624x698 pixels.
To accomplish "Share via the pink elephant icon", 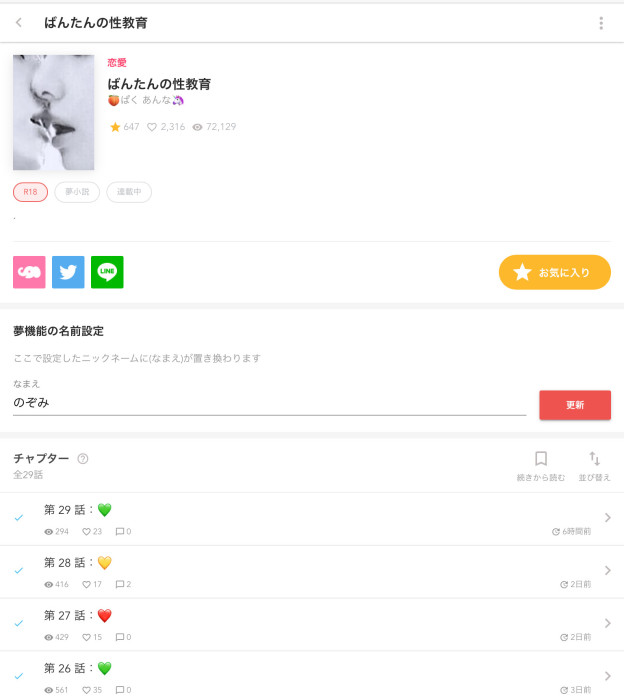I will coord(29,272).
